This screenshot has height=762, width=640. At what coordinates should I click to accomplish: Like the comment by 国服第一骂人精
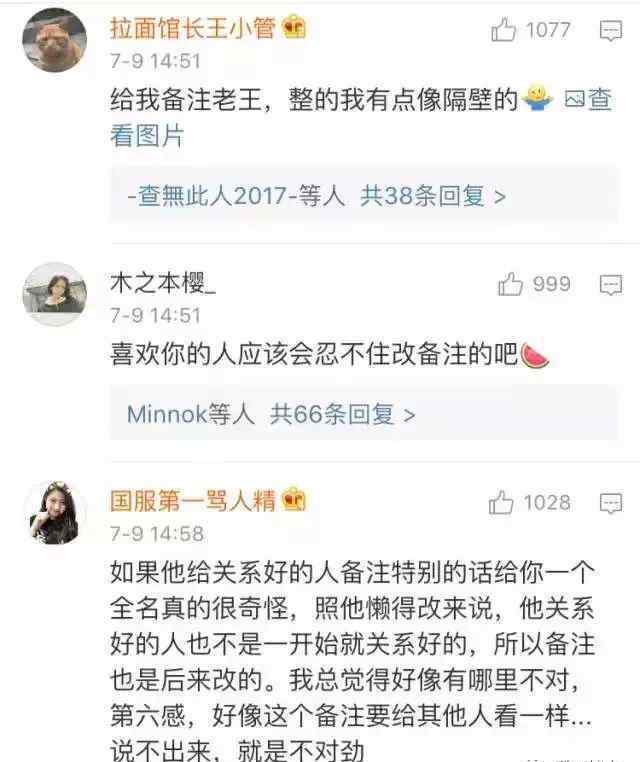pyautogui.click(x=502, y=503)
